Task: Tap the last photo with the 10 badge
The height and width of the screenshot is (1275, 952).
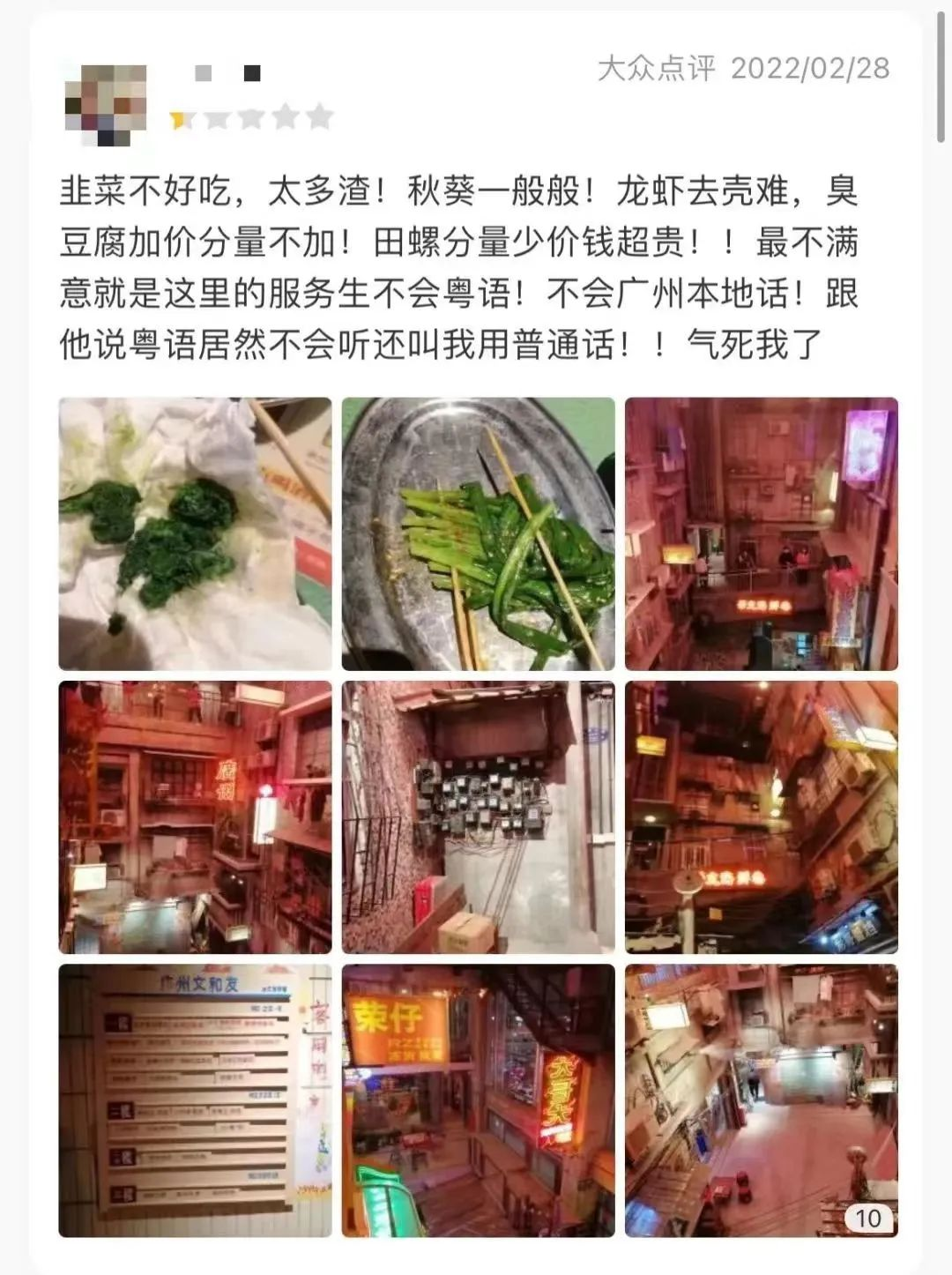Action: pos(761,1100)
